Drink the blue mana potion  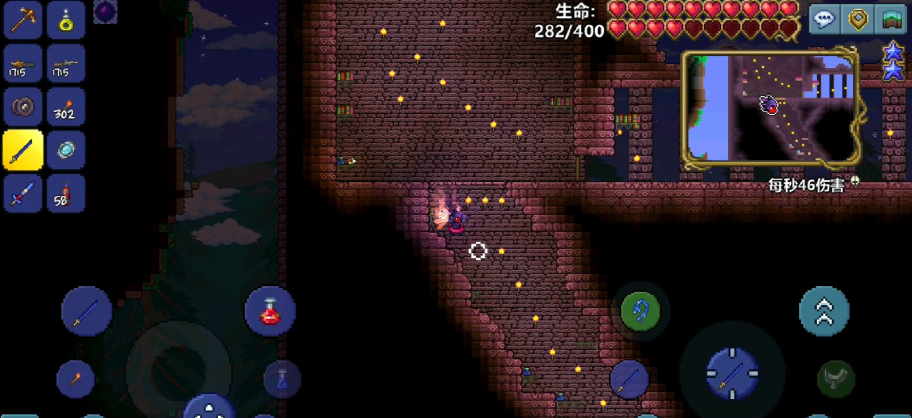pyautogui.click(x=282, y=378)
